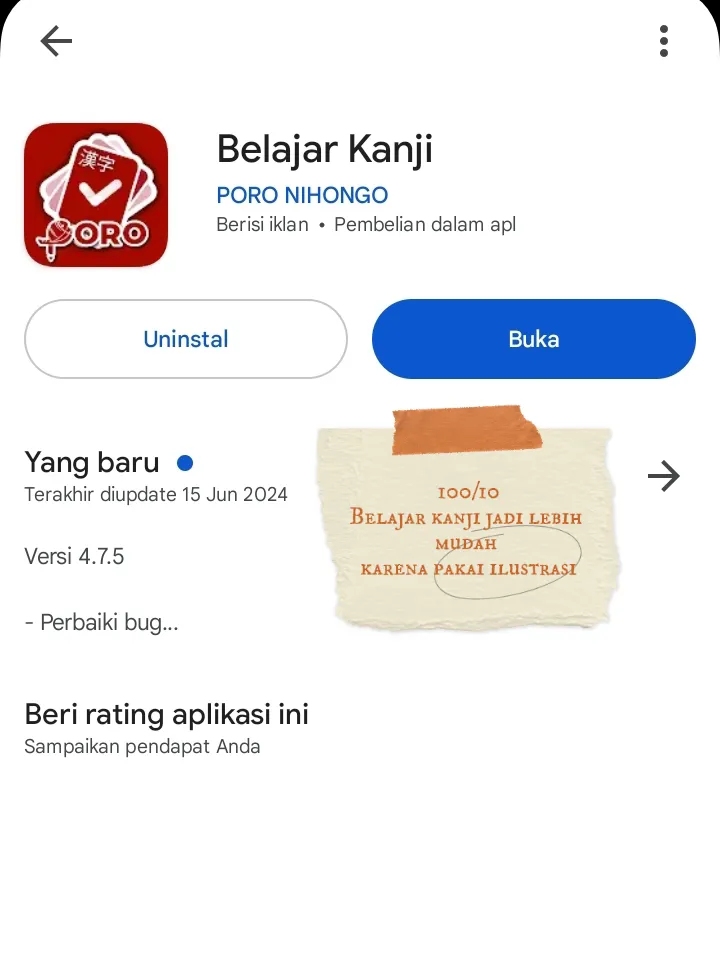Image resolution: width=720 pixels, height=959 pixels.
Task: Tap Buka to open the app
Action: pos(533,339)
